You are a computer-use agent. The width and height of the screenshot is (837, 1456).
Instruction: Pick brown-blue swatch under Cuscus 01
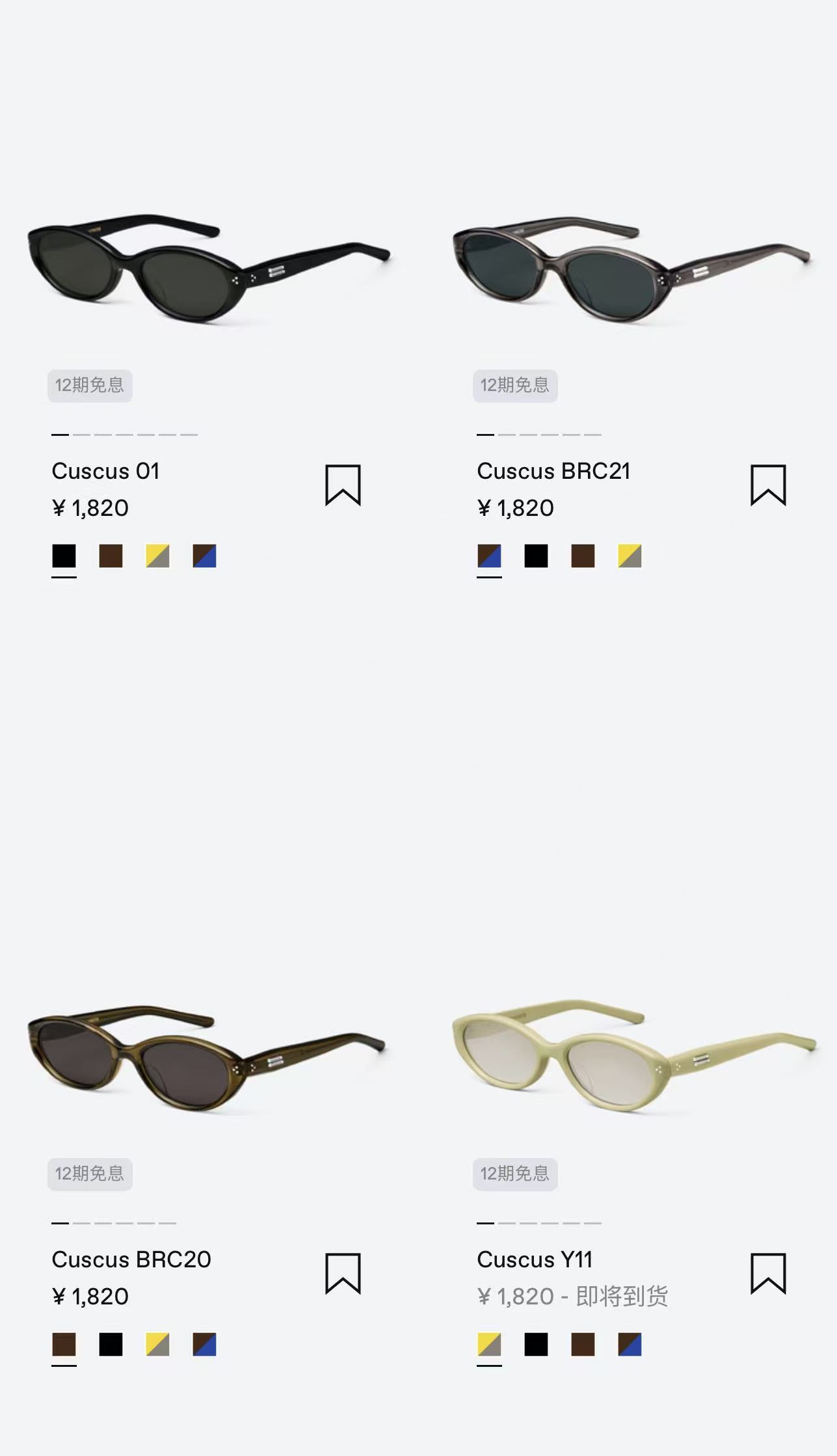[x=204, y=556]
